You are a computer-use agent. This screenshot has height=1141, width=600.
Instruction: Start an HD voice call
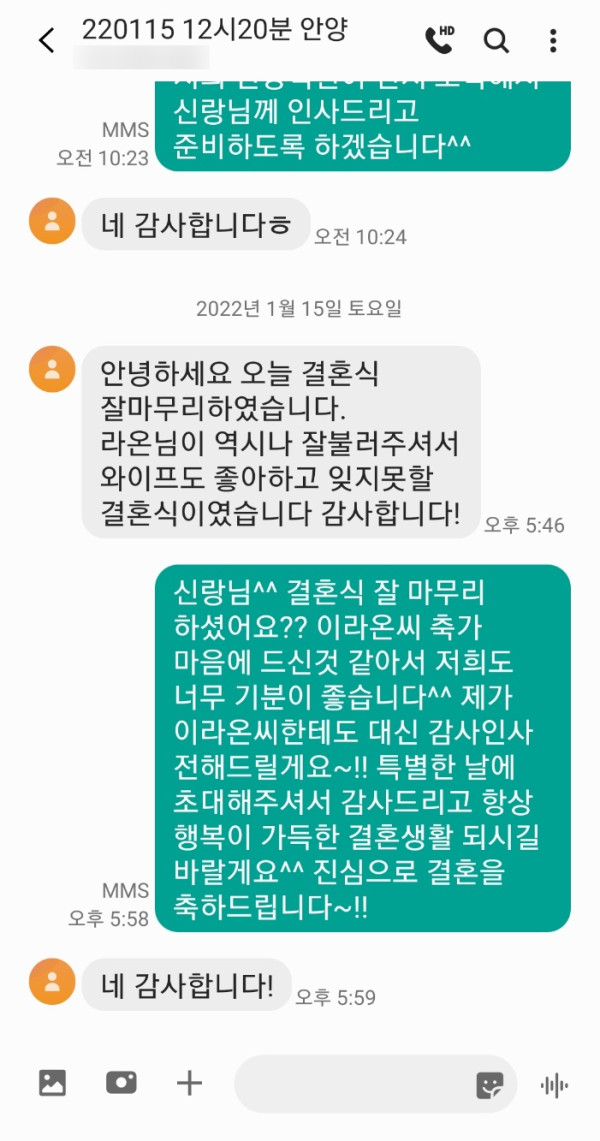pyautogui.click(x=439, y=39)
